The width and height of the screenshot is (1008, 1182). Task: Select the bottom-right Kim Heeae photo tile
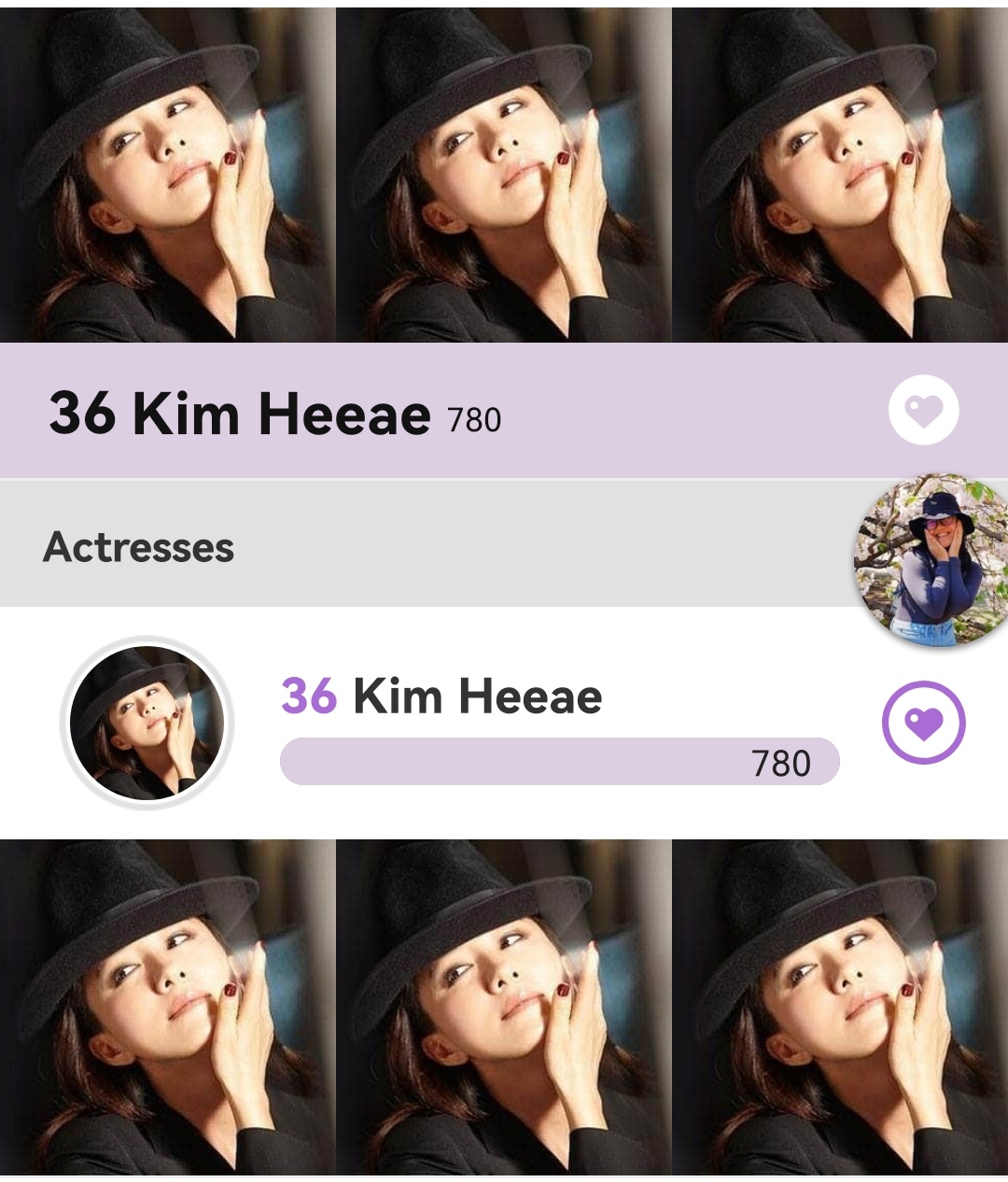click(840, 1008)
